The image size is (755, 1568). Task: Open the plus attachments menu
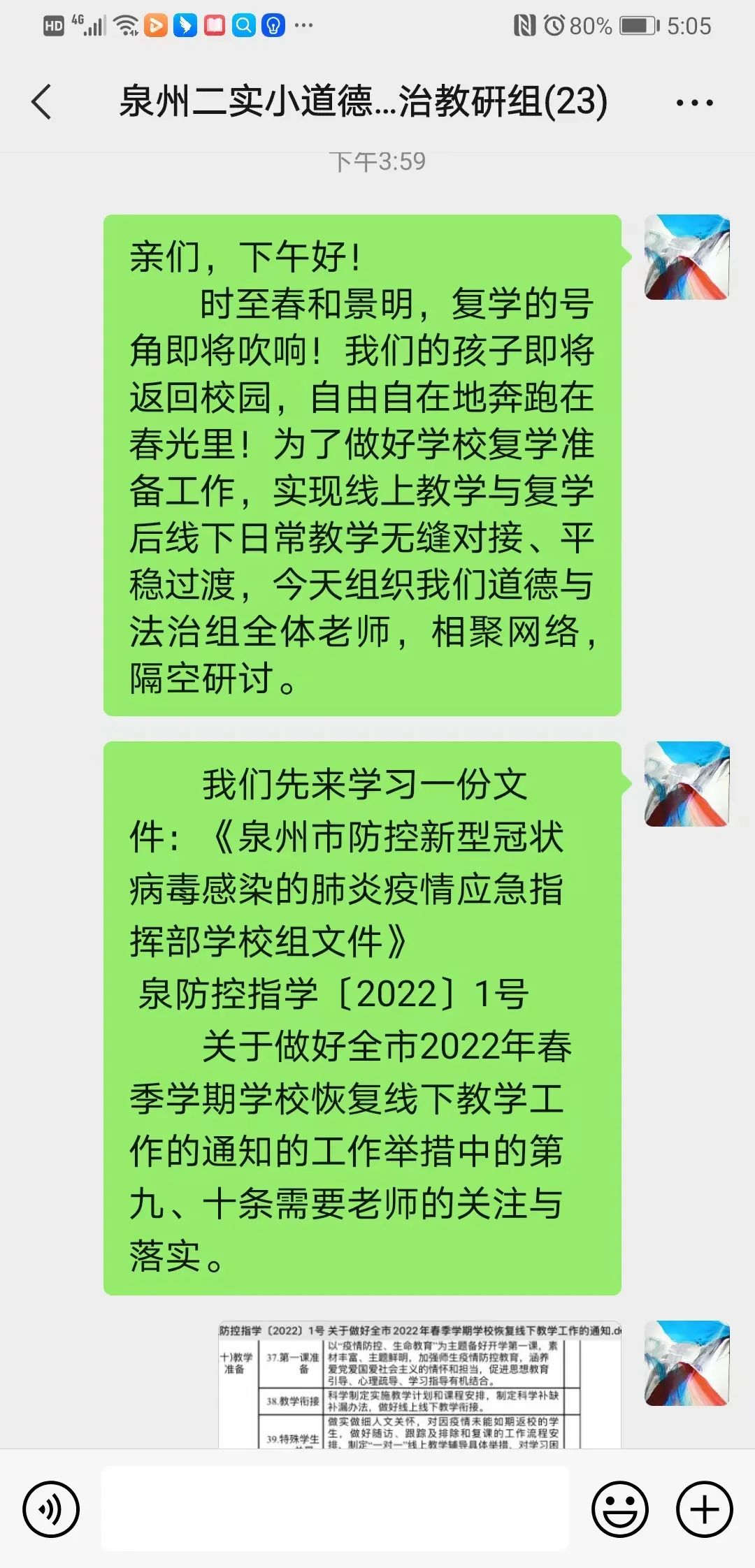(x=704, y=1509)
